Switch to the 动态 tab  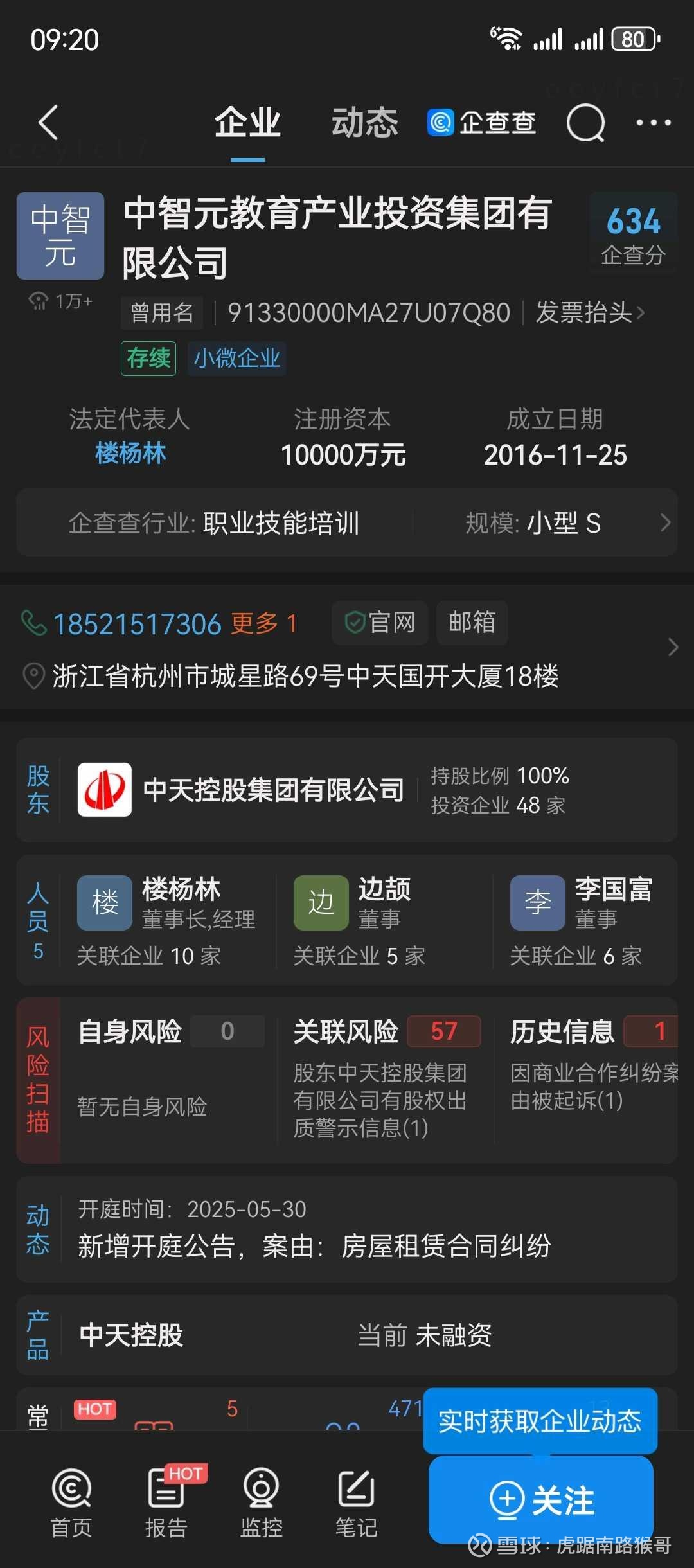click(x=364, y=122)
